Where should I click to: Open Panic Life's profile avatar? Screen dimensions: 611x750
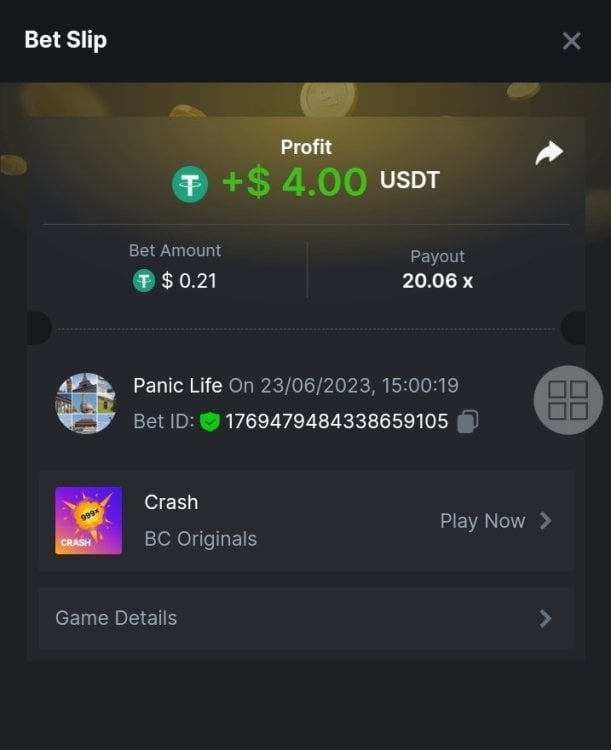(86, 403)
